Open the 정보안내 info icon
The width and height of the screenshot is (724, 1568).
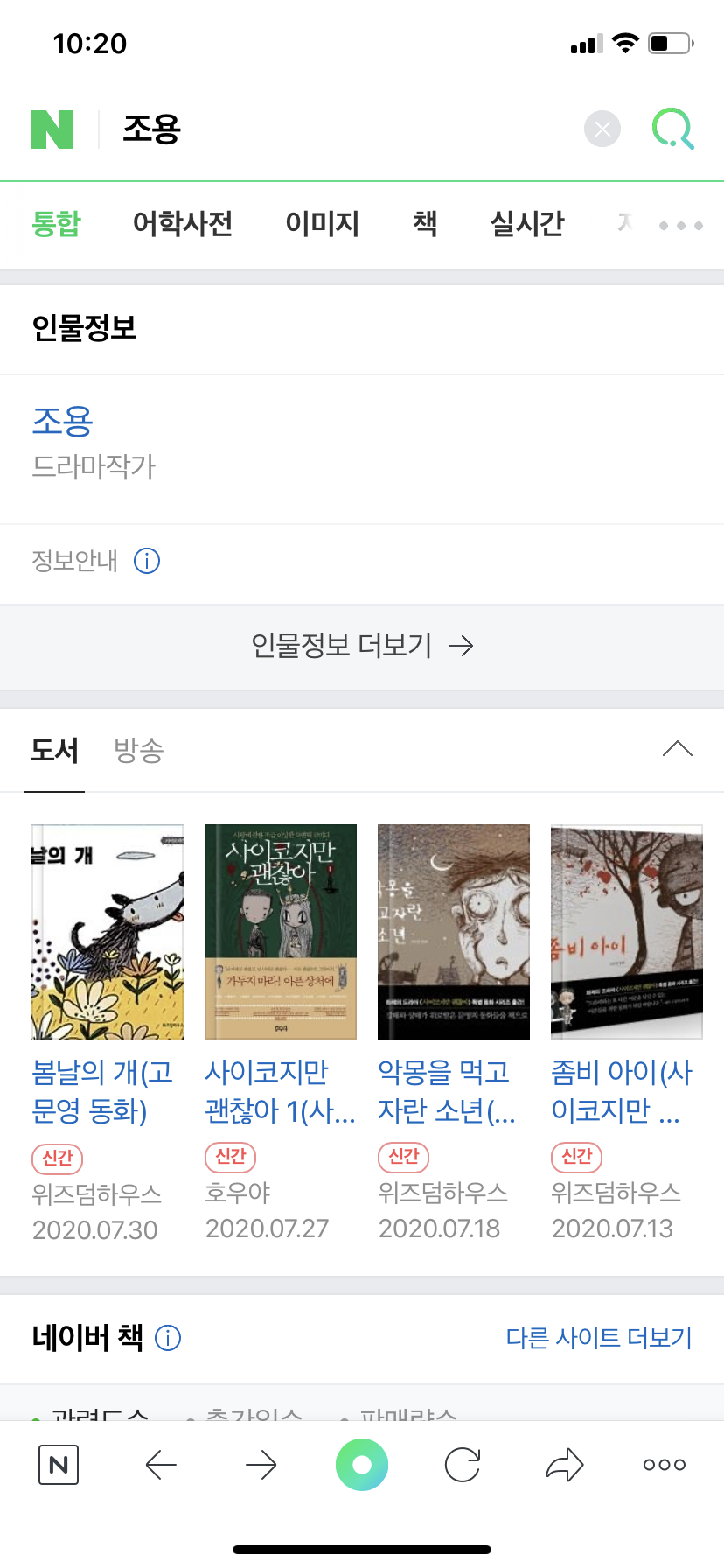[147, 561]
